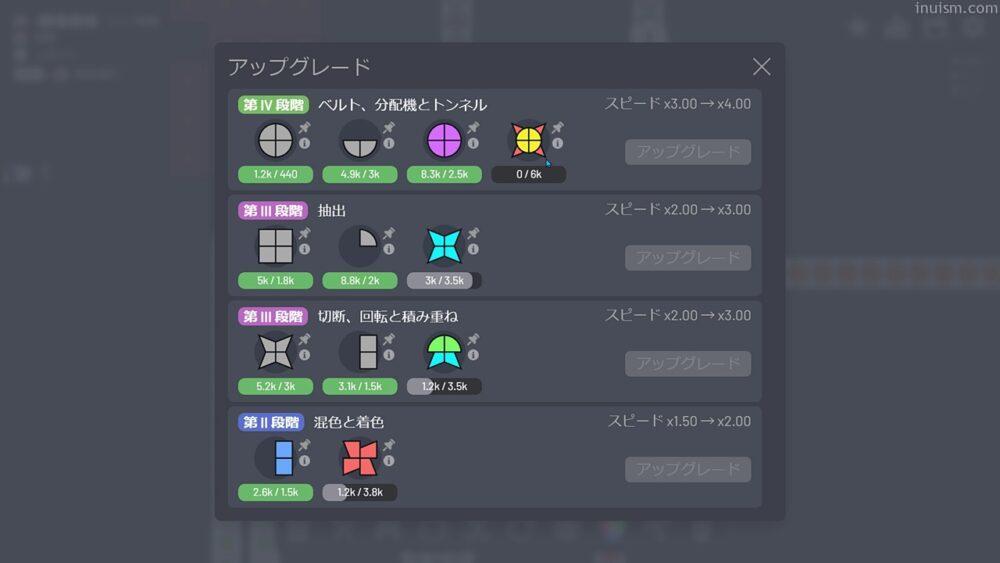The width and height of the screenshot is (1000, 563).
Task: Show info for the purple circle shape
Action: 473,144
